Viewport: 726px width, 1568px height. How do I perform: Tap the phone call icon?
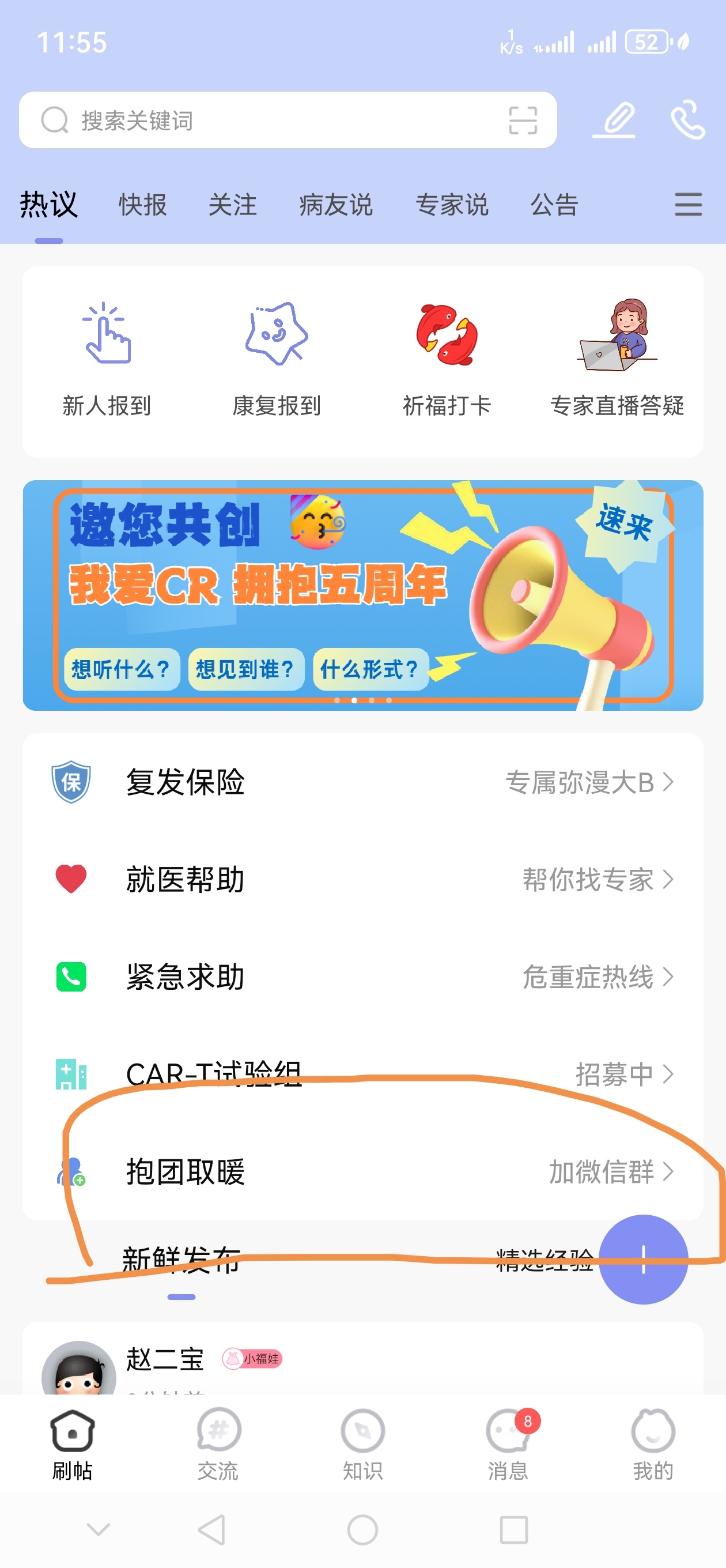pos(687,120)
